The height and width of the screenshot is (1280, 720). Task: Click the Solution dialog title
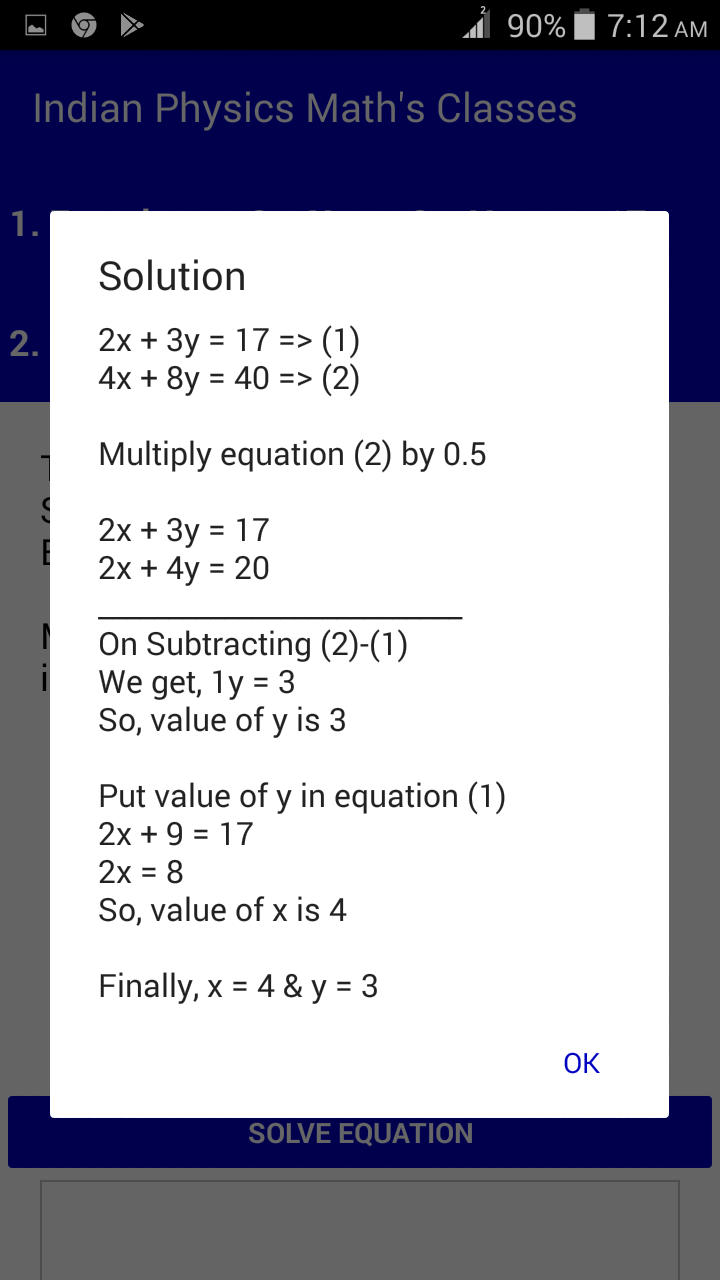point(172,276)
